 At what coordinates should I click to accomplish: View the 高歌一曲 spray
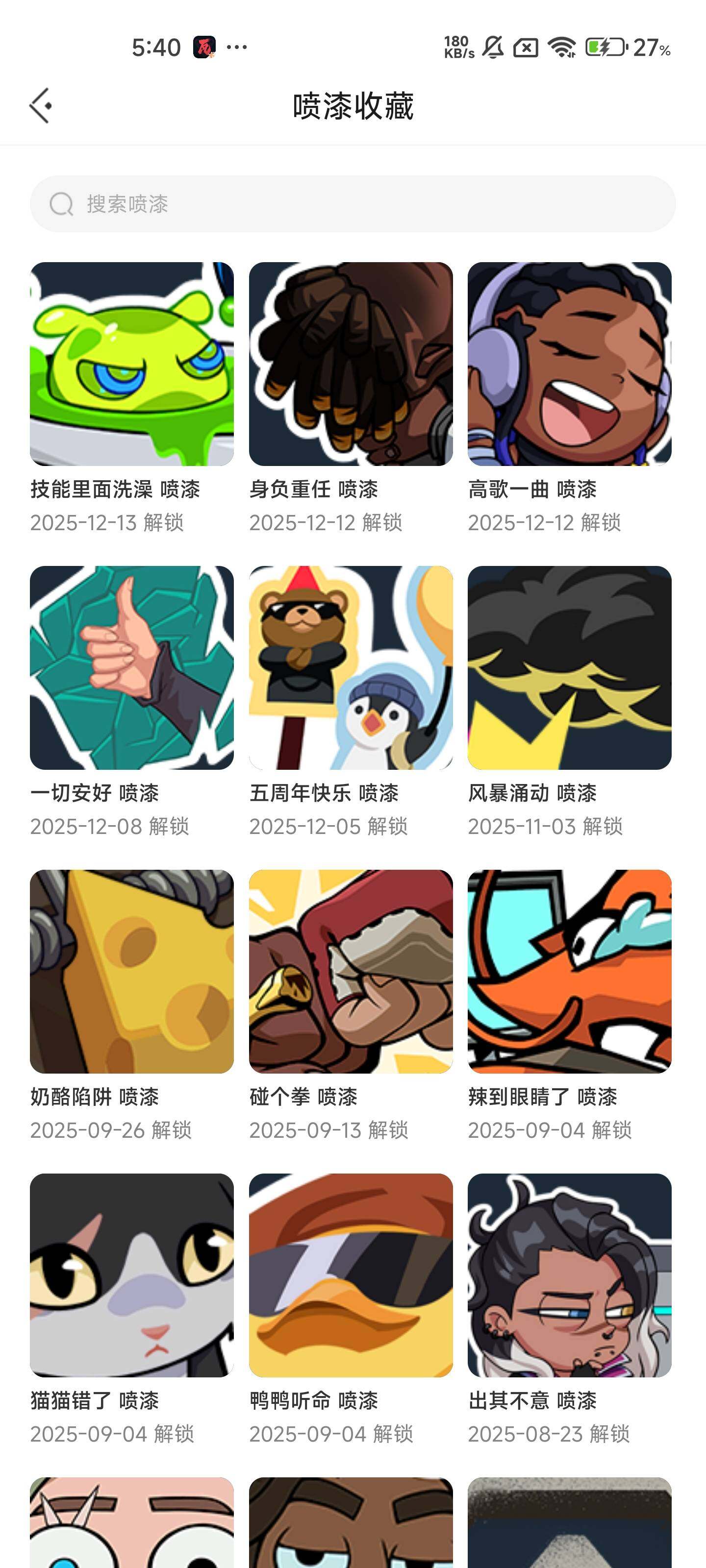(x=569, y=364)
